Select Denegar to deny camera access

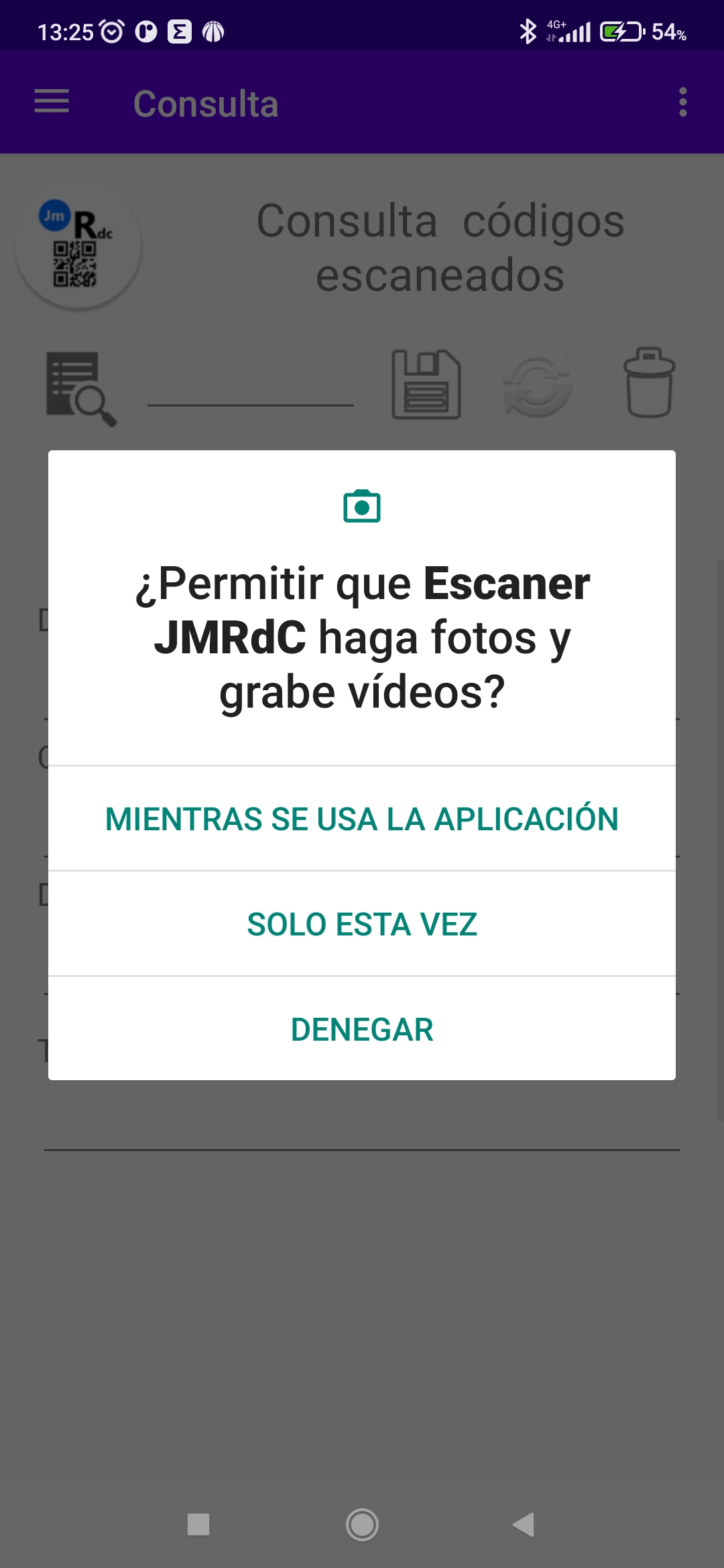[362, 1029]
